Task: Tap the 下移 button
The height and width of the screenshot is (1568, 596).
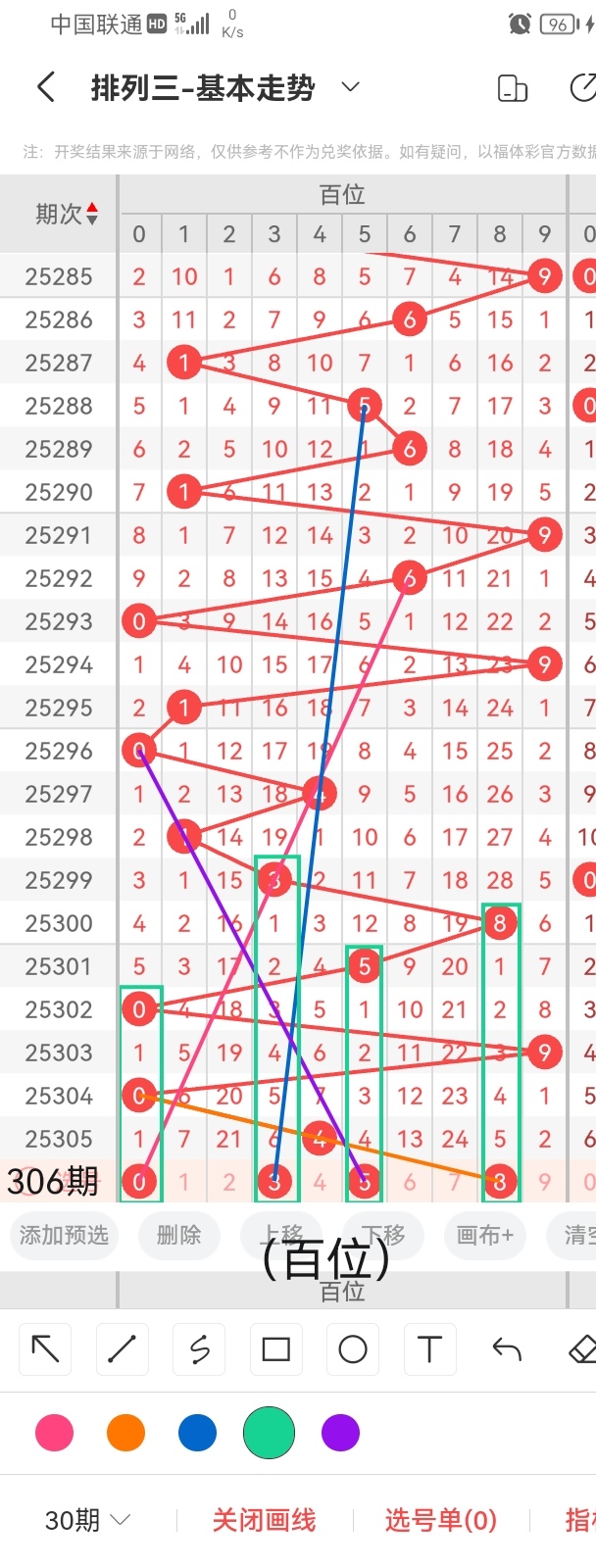Action: pos(382,1233)
